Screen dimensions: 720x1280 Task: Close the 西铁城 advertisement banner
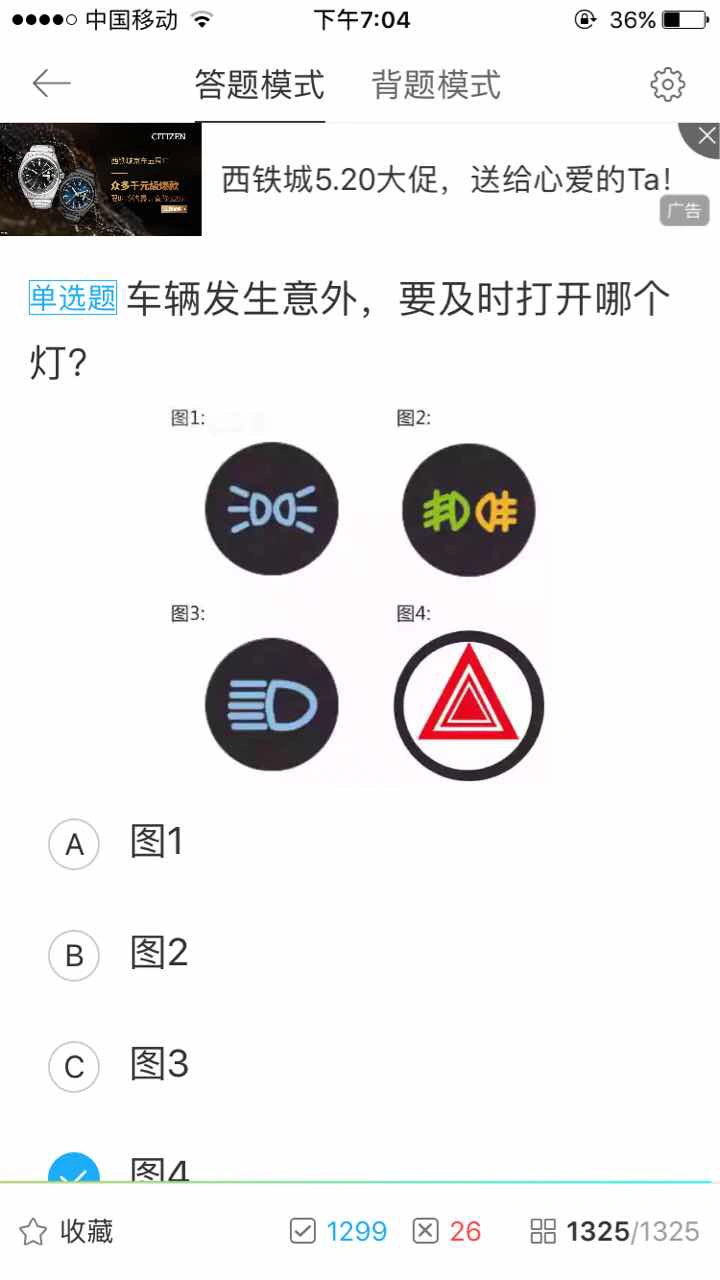703,137
